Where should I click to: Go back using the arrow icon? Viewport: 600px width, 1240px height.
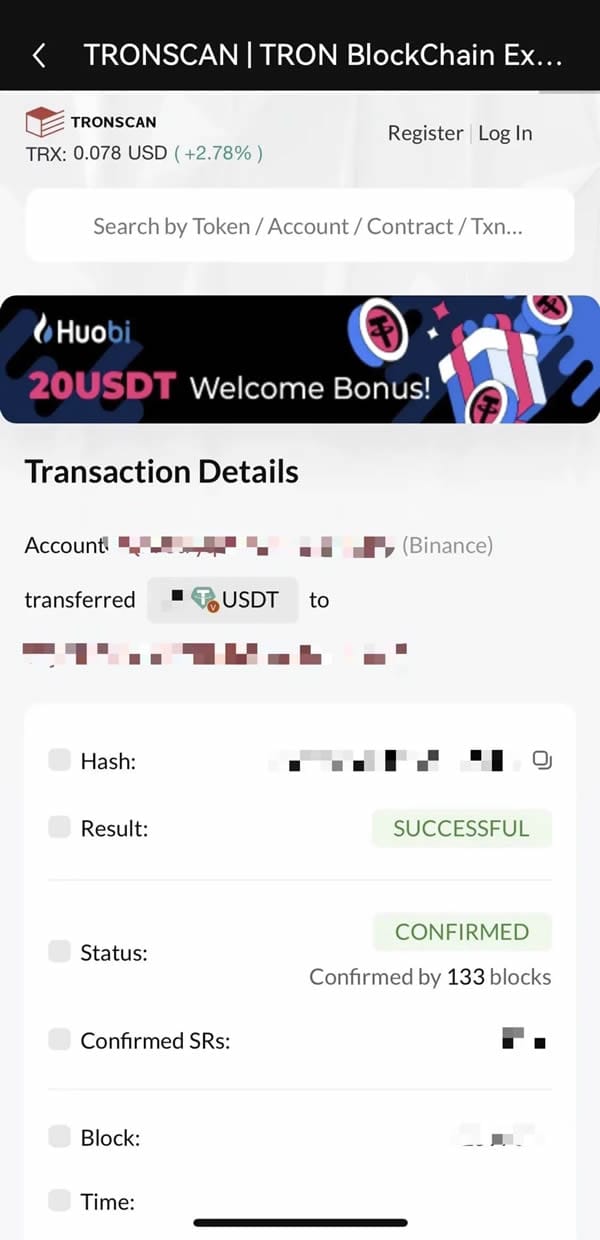point(39,56)
